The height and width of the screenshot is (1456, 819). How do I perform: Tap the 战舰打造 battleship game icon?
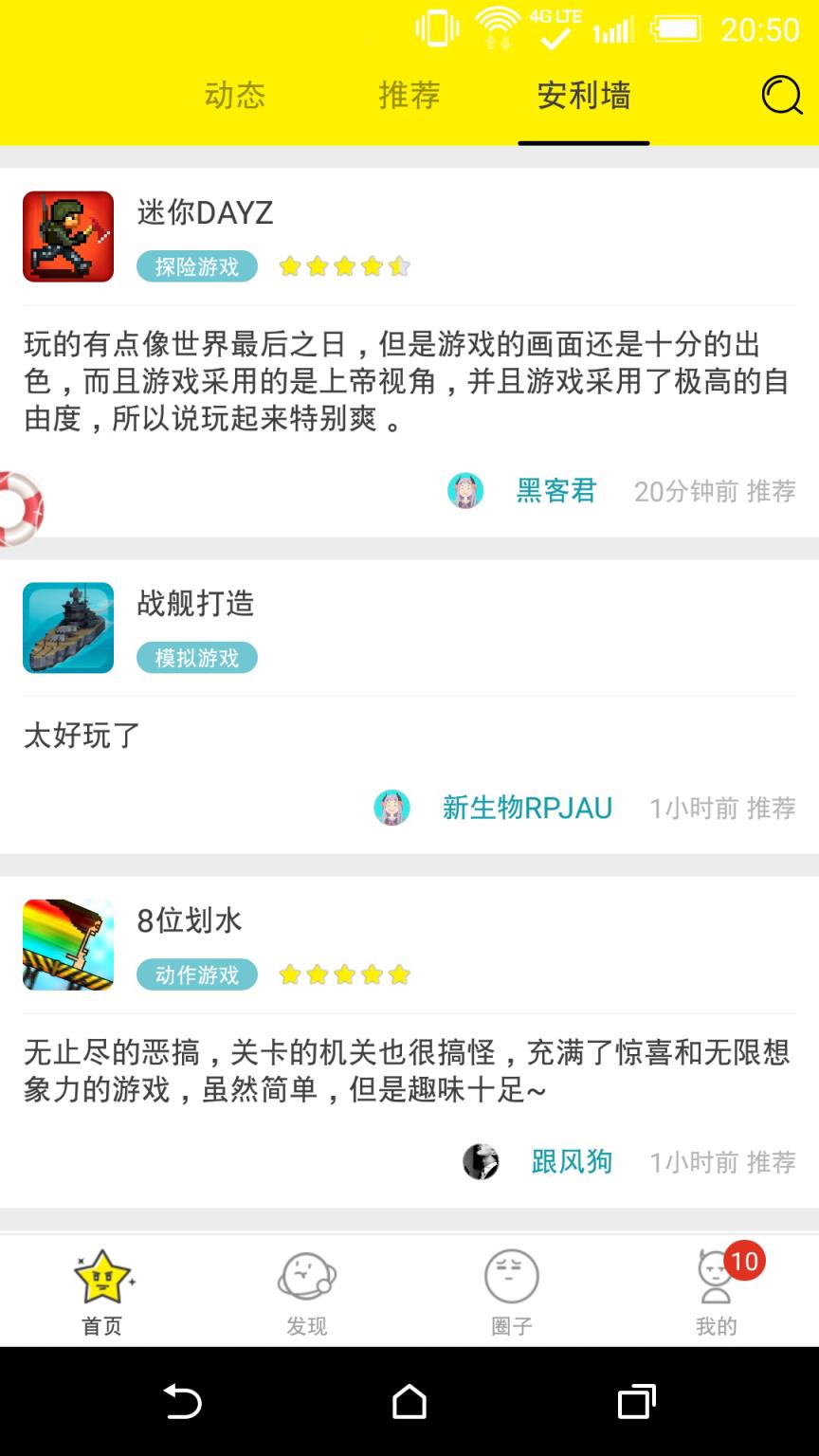(67, 628)
